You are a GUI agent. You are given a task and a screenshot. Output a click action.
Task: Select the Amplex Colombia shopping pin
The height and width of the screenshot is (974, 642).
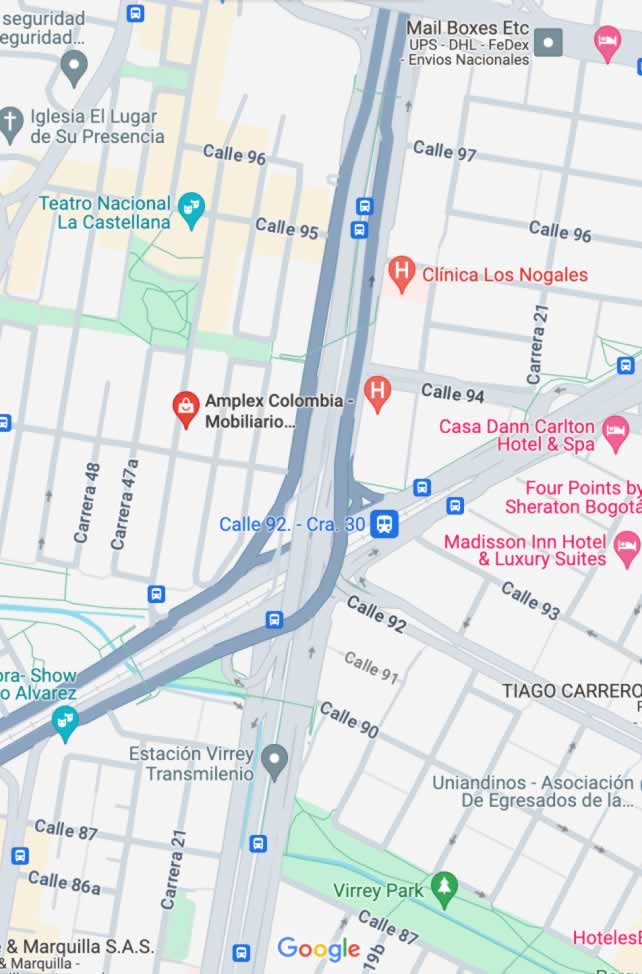(185, 407)
